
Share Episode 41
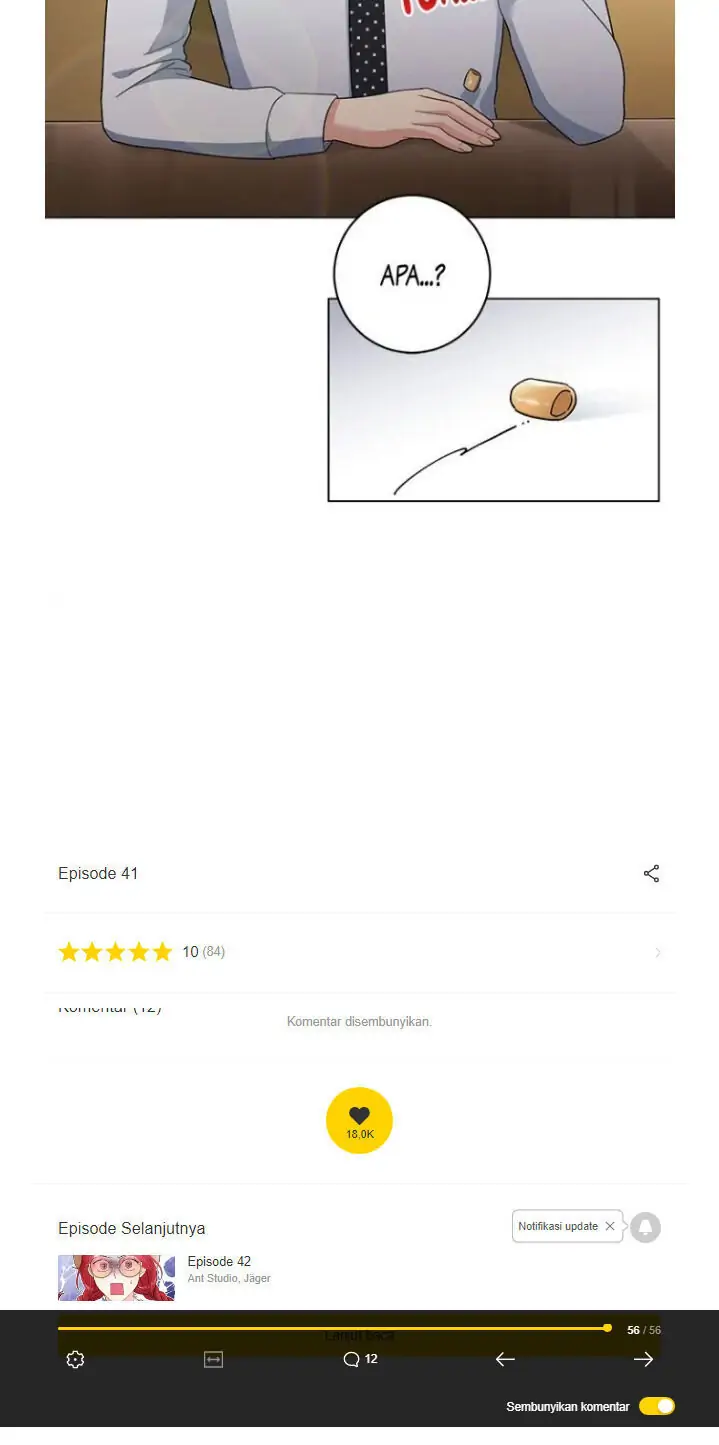[651, 874]
